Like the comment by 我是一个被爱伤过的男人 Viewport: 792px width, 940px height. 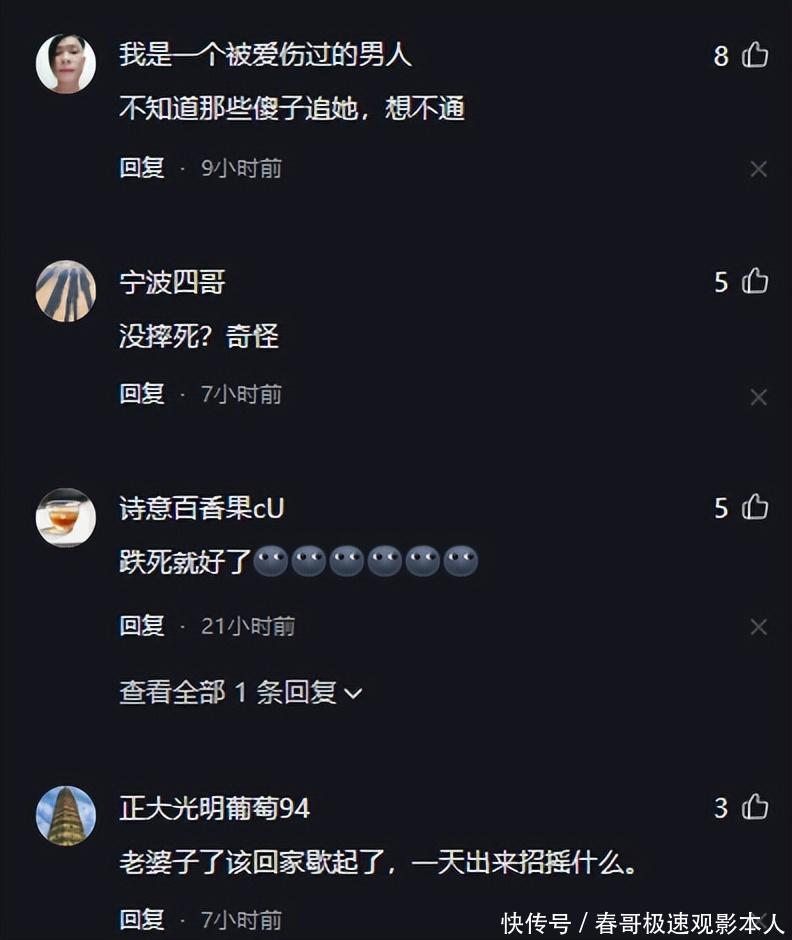pyautogui.click(x=755, y=55)
